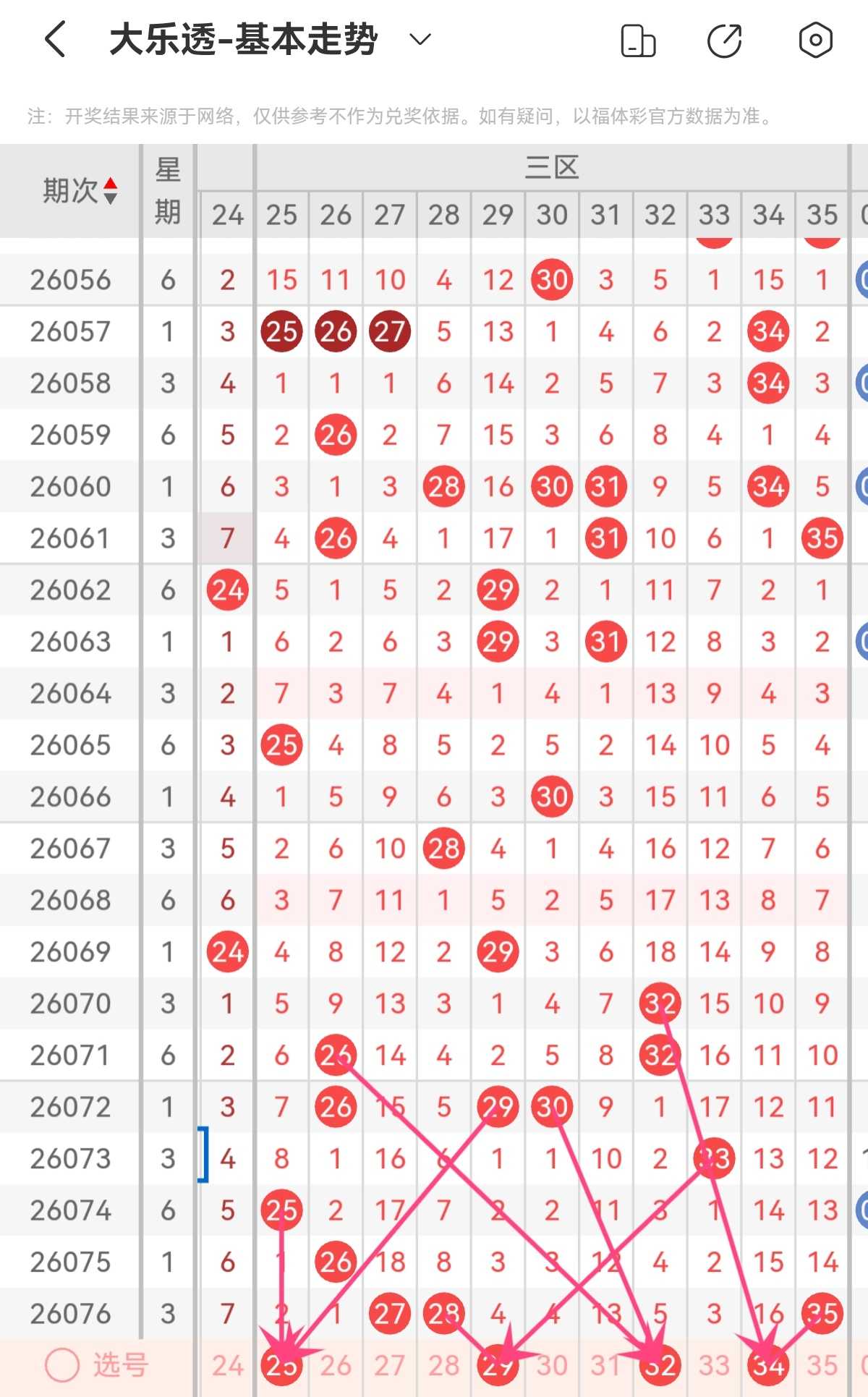Tap the 选号 circle in bottom row
Screen dimensions: 868x1397
point(62,1366)
